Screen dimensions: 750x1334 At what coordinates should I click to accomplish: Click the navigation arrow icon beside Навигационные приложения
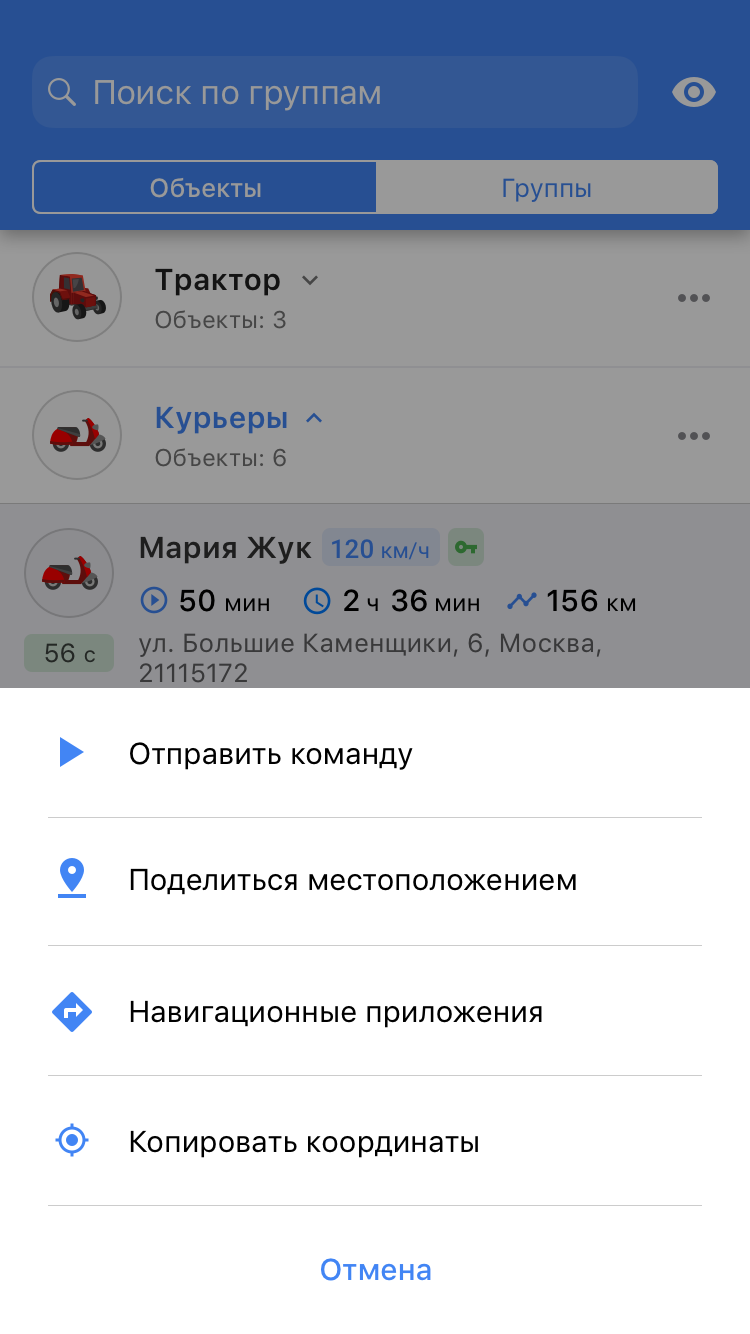[x=71, y=1011]
